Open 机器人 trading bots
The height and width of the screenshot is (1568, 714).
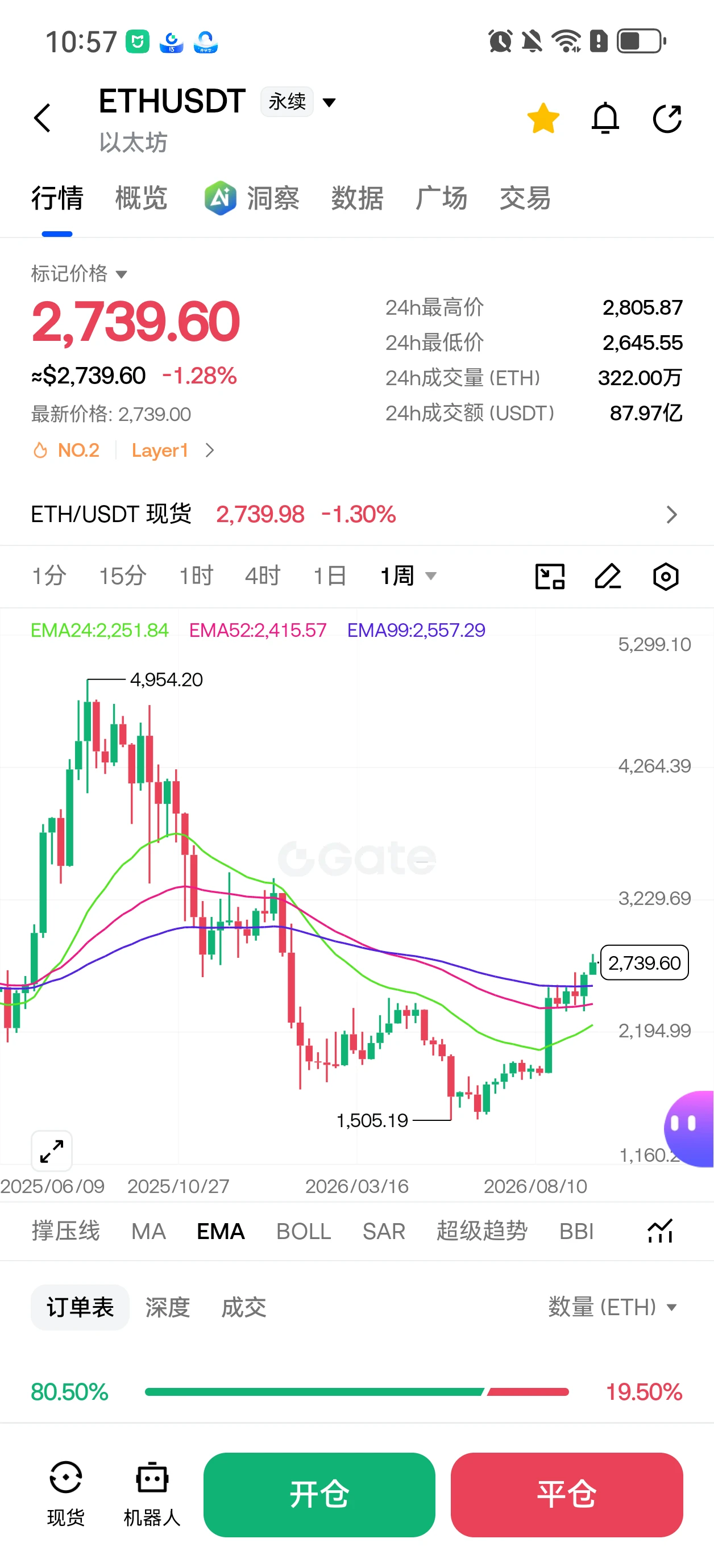pos(152,1494)
